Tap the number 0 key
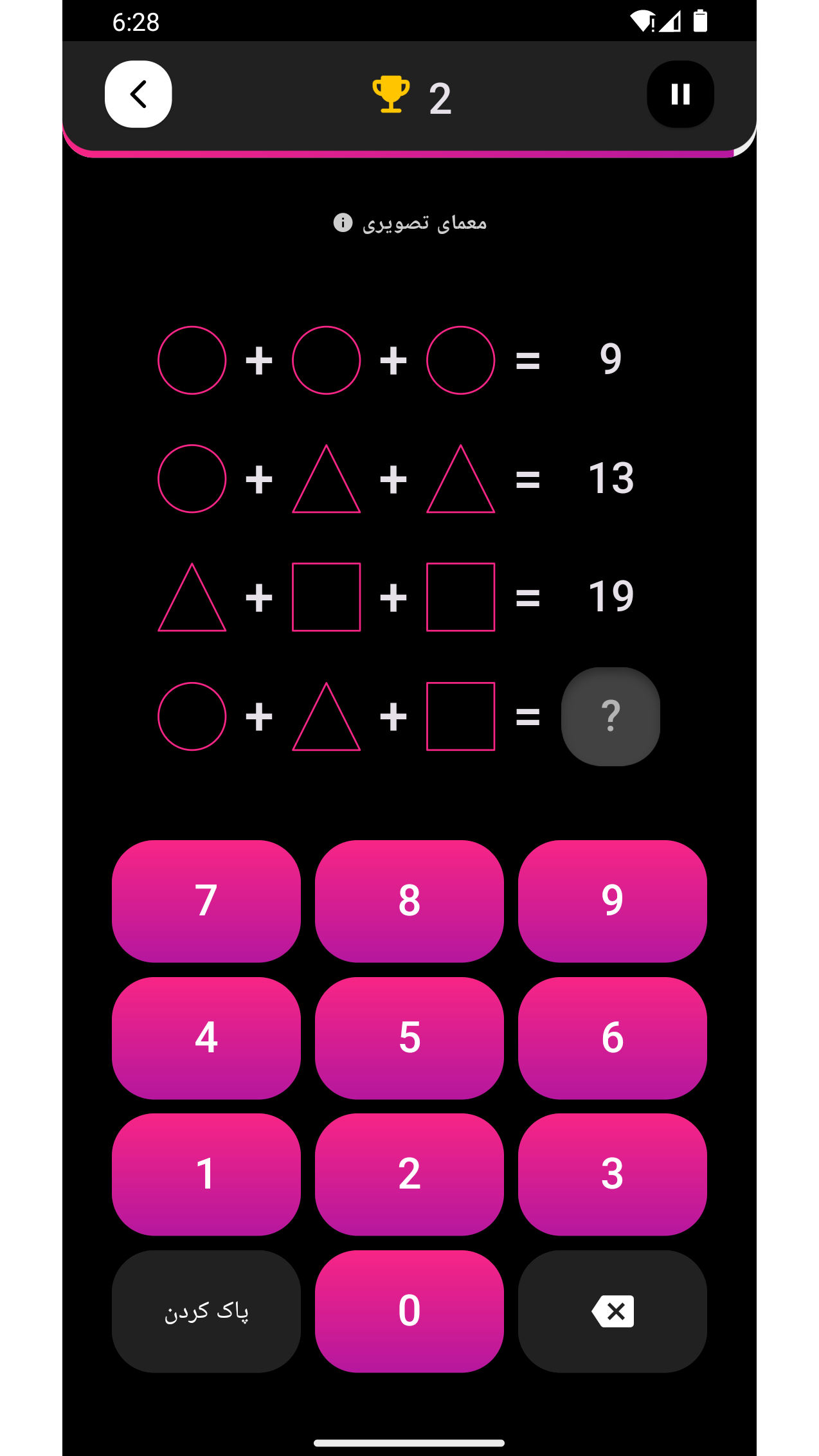819x1456 pixels. [x=409, y=1311]
